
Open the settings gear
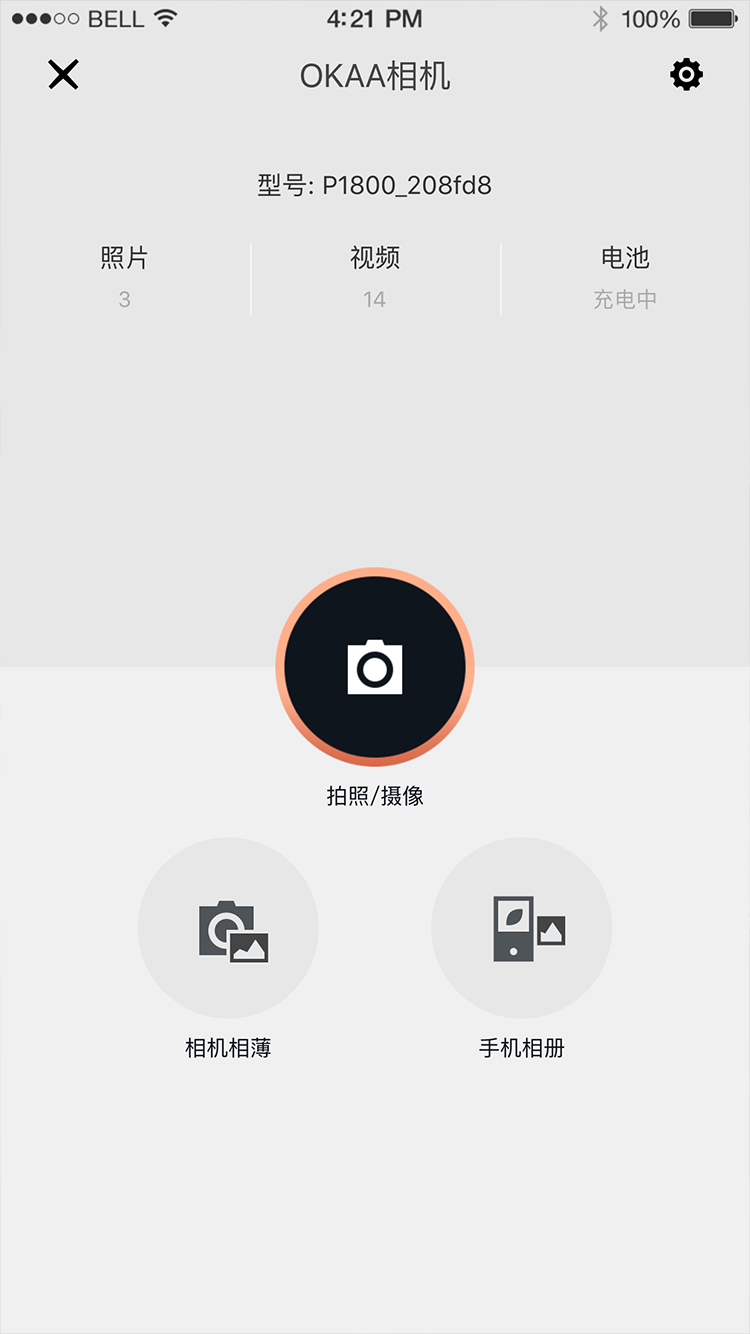coord(686,75)
